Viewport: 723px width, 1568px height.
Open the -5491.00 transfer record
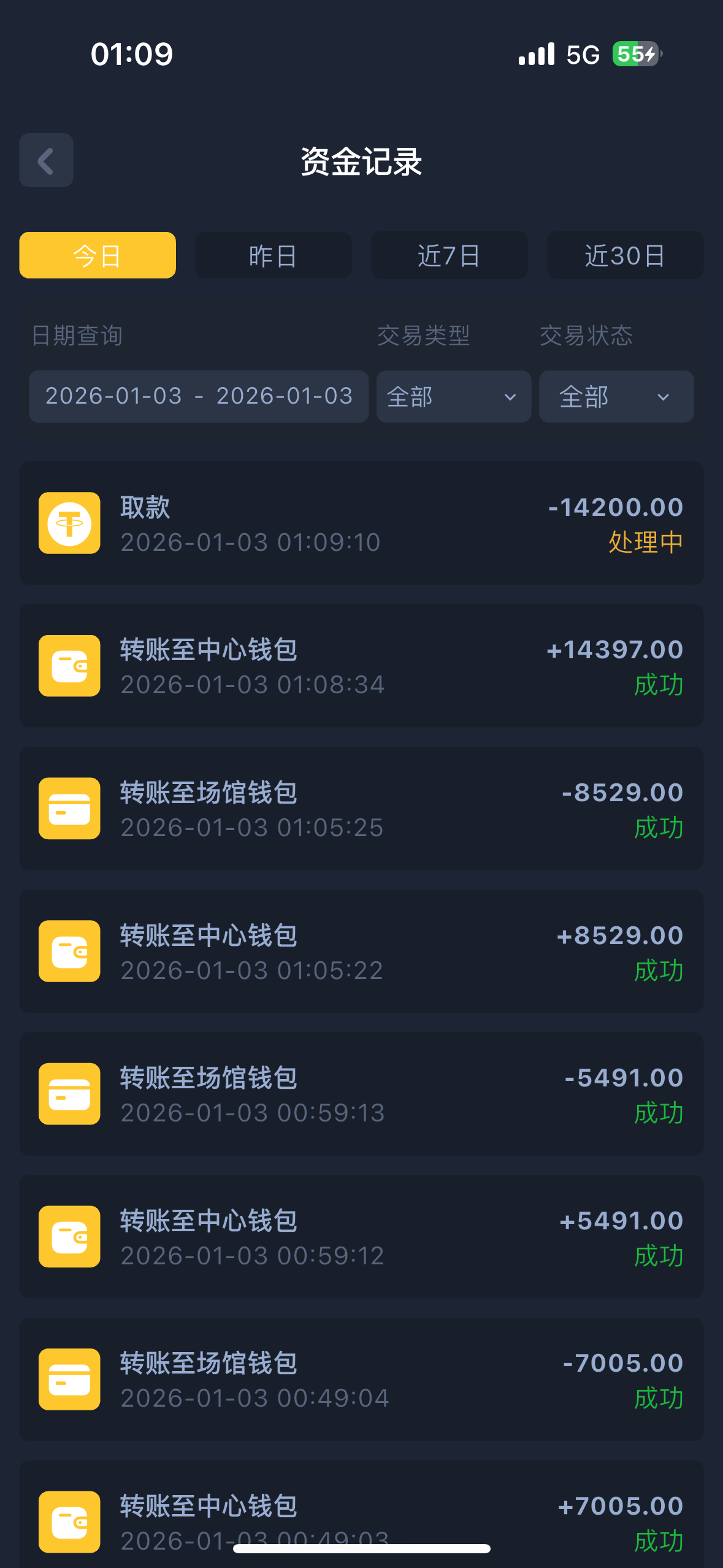(361, 1094)
